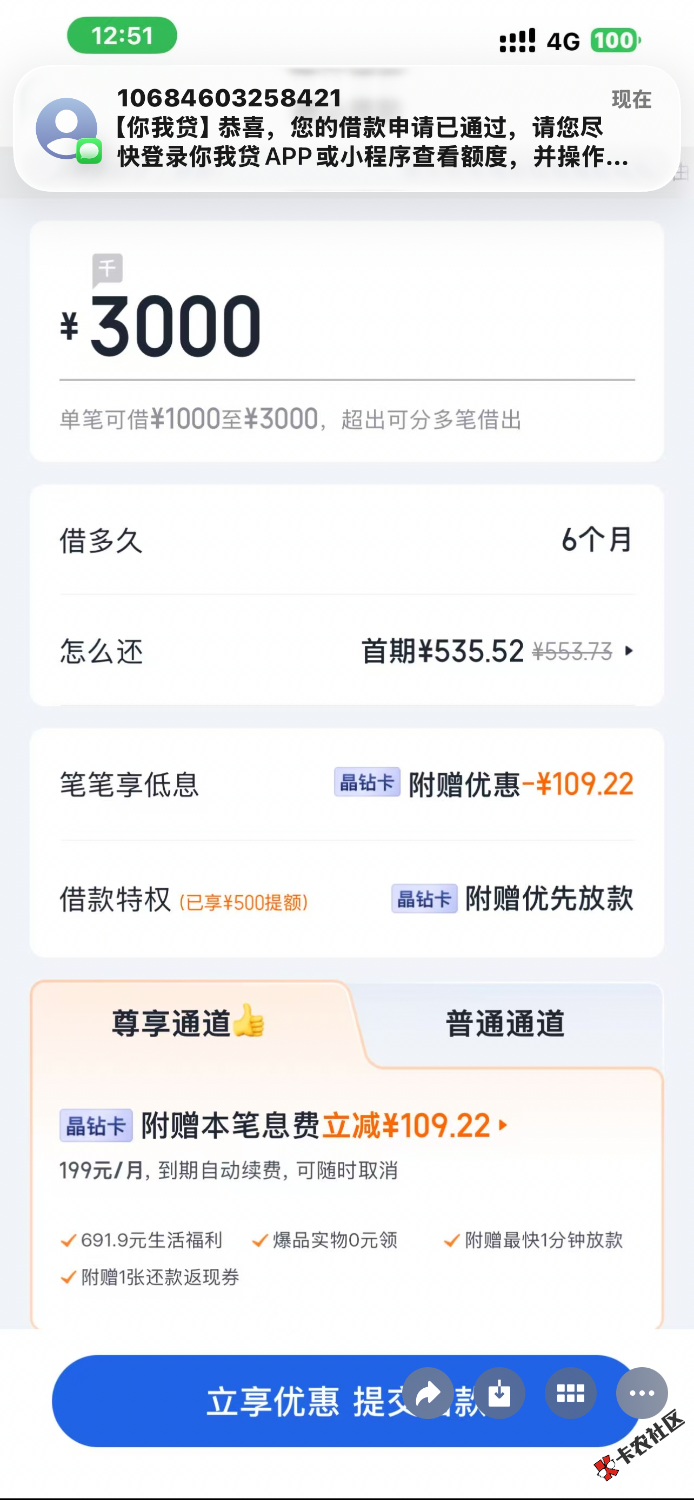Open the floating three-dot more menu
This screenshot has height=1500, width=694.
tap(641, 1394)
